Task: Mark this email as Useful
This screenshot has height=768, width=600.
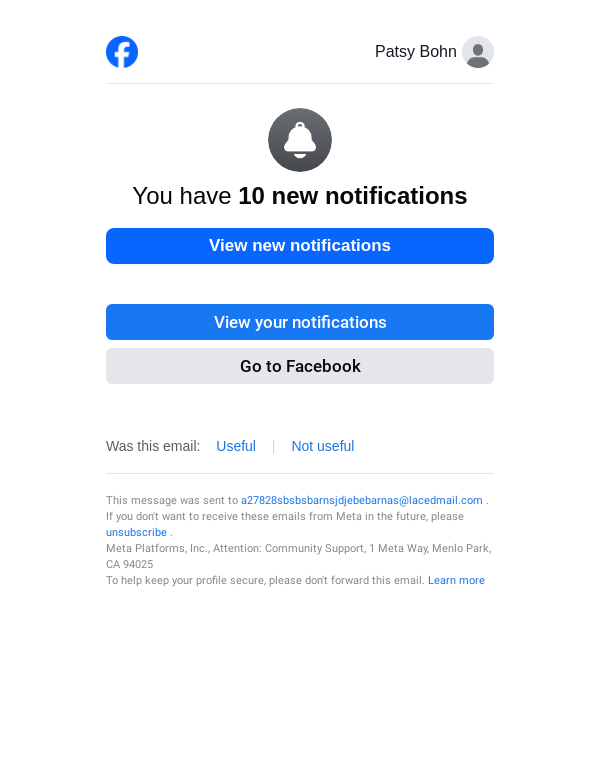Action: pos(236,446)
